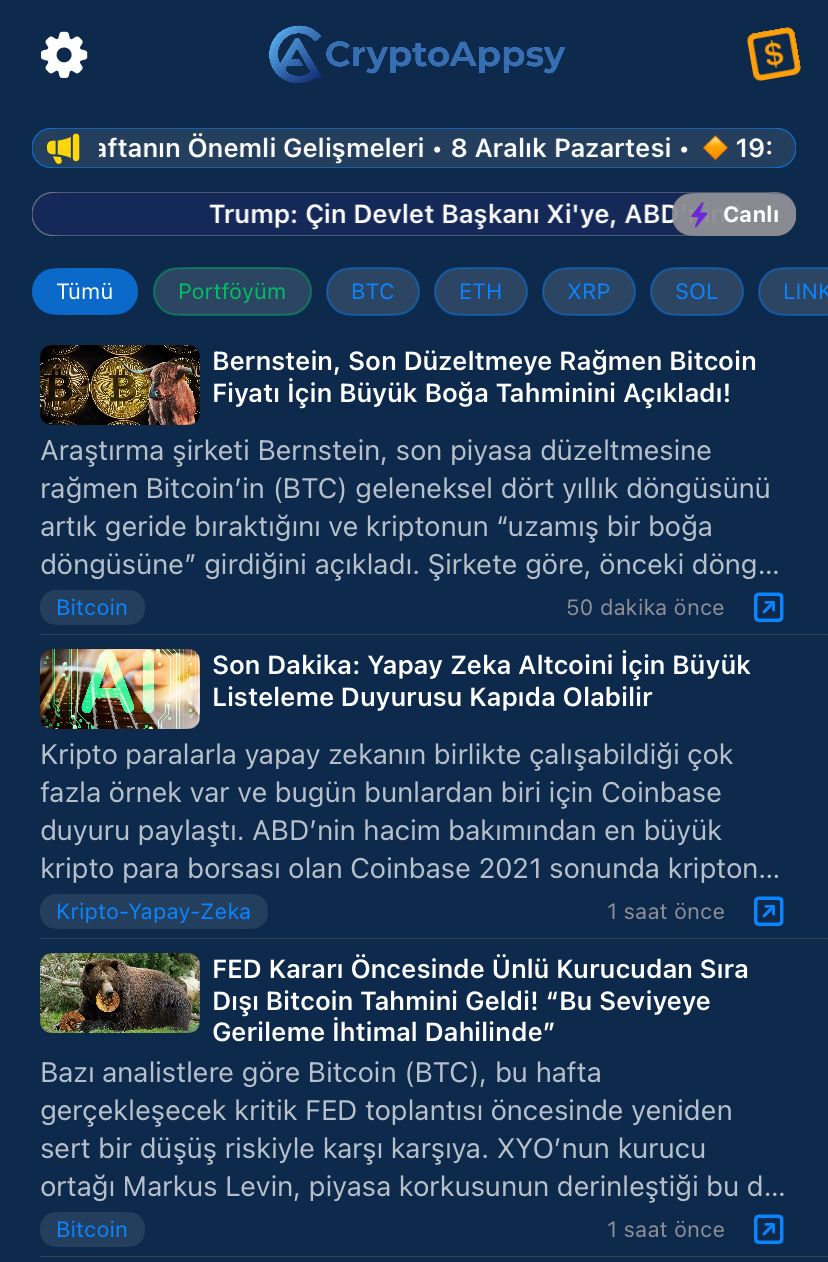Select the Tümü filter chip
This screenshot has width=828, height=1262.
[x=85, y=292]
